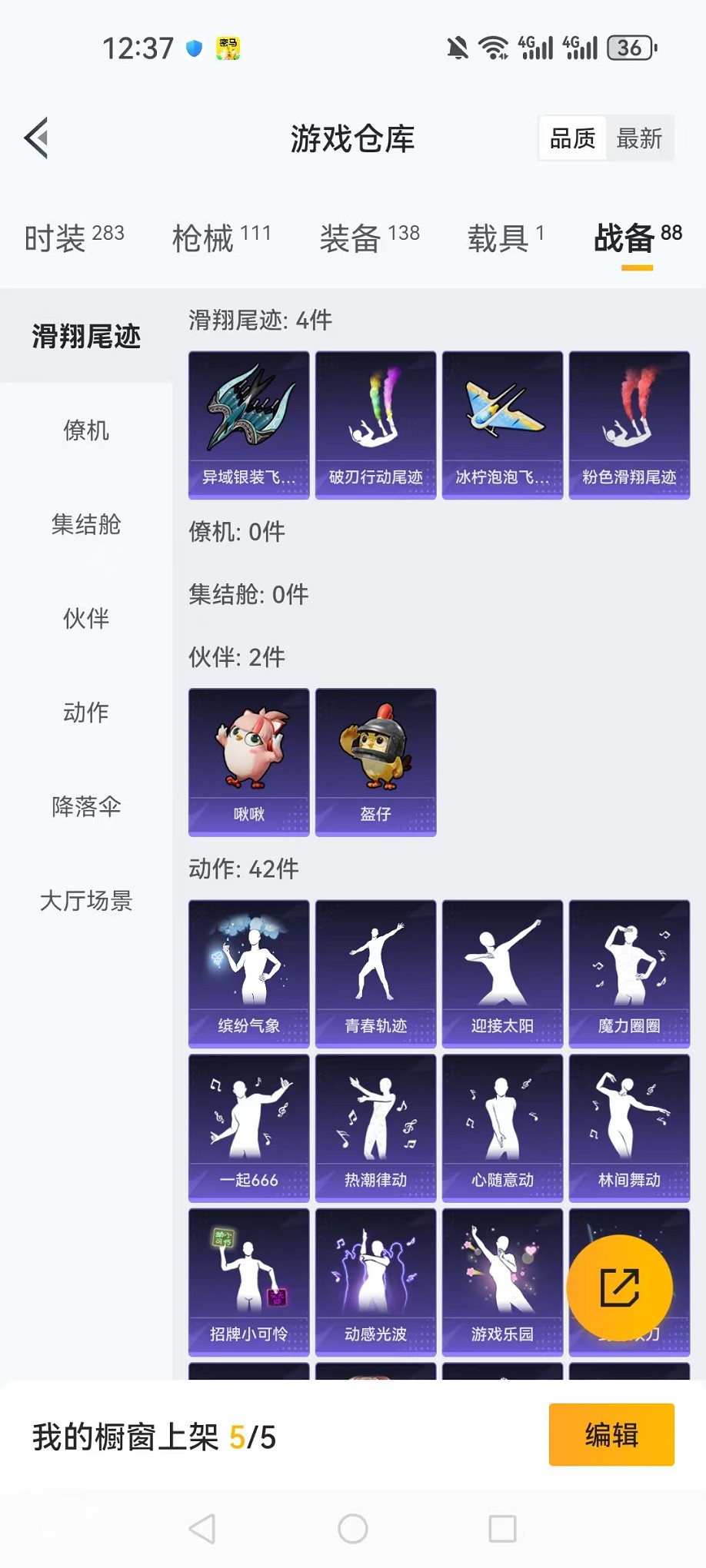Open the 破刃行动尾迹 item
Screen dimensions: 706x1568
(375, 425)
